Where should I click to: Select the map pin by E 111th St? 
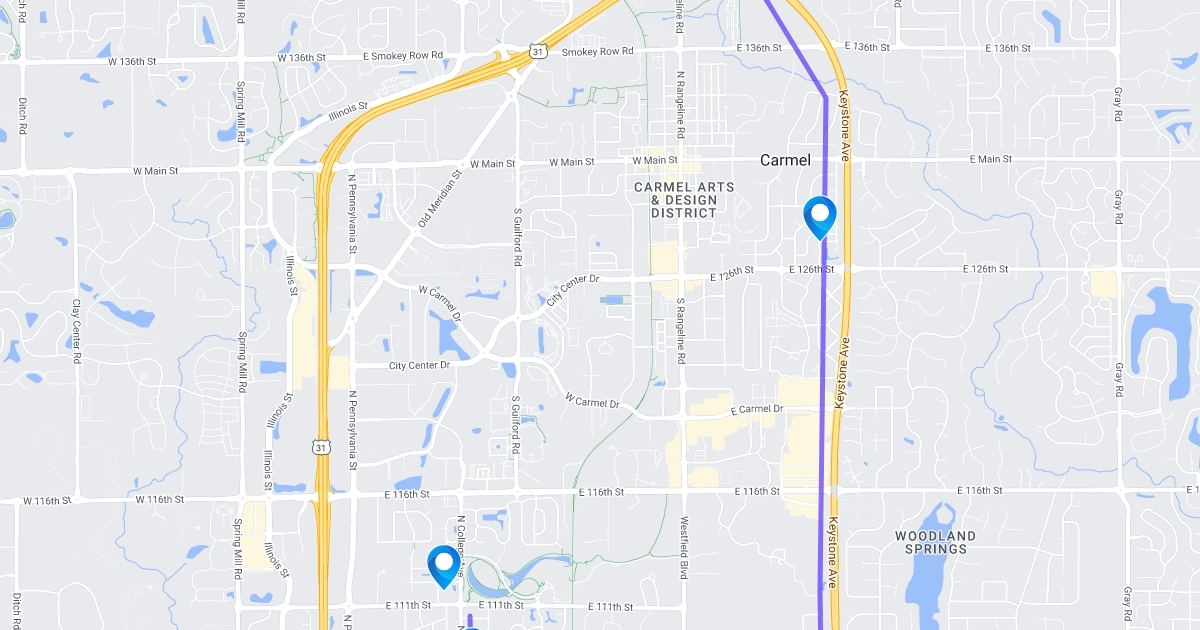443,564
